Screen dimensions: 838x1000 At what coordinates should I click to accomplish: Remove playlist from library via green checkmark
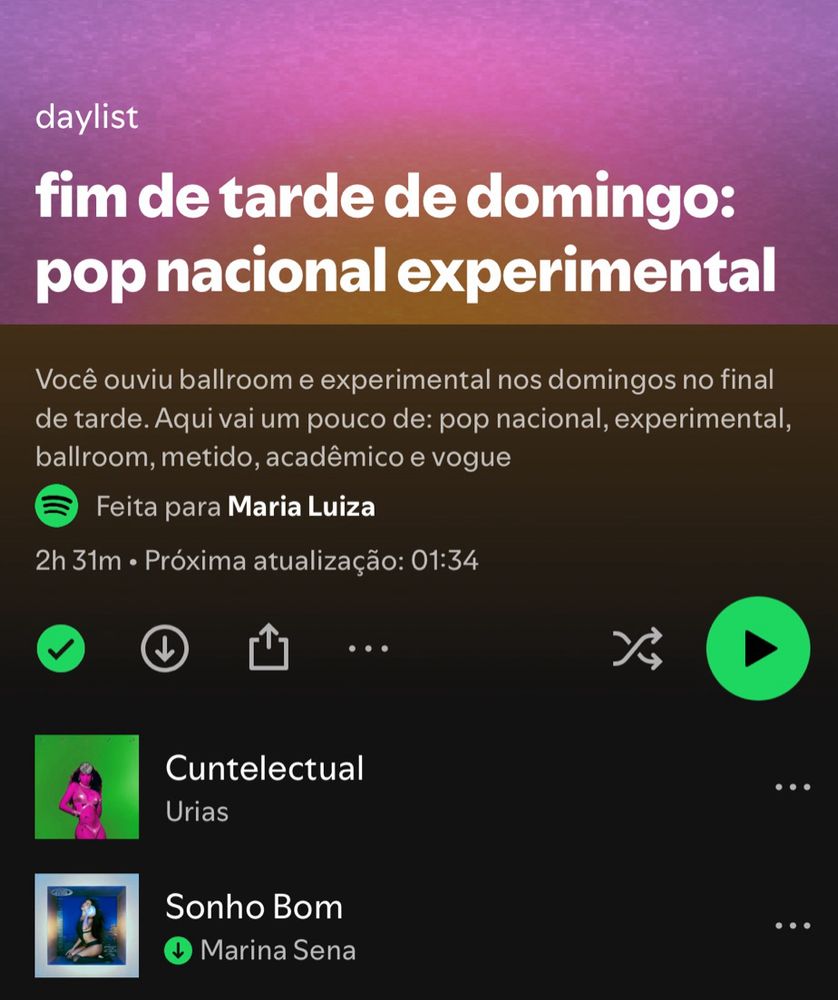61,650
